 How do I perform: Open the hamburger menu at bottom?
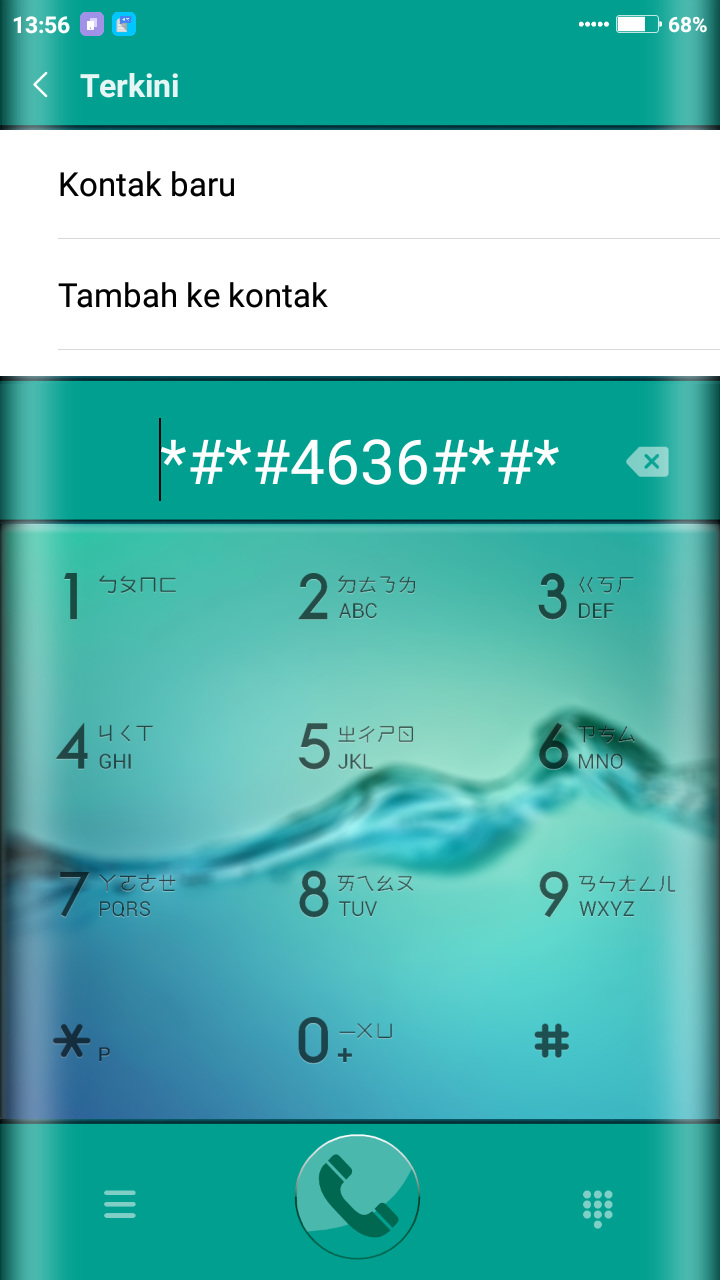tap(120, 1205)
